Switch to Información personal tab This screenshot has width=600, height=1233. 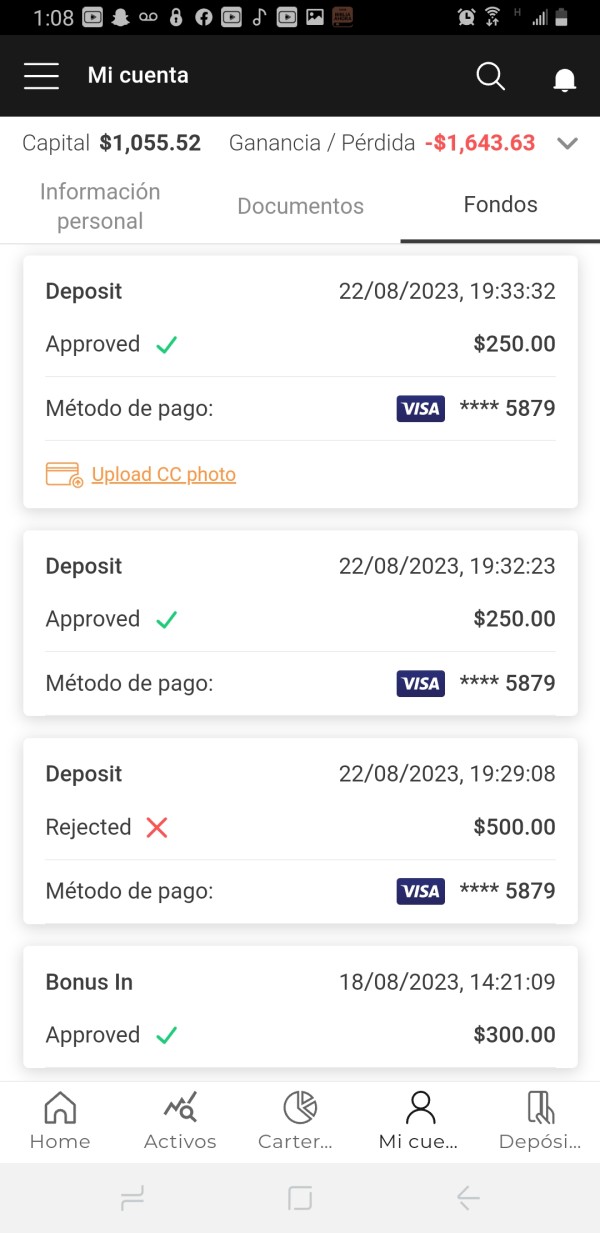coord(100,206)
